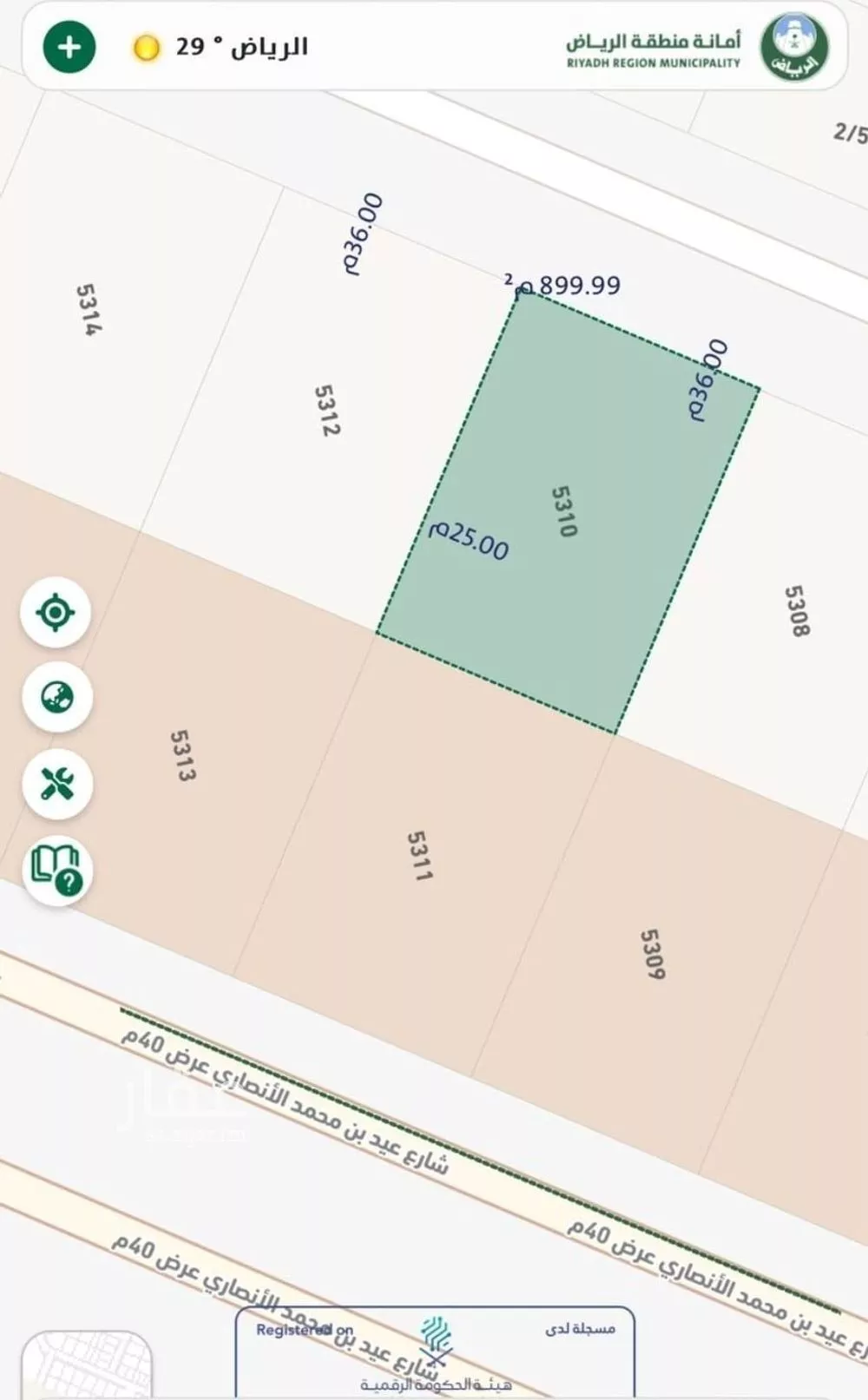This screenshot has height=1400, width=868.
Task: Select parcel 5313 on the map
Action: point(182,755)
